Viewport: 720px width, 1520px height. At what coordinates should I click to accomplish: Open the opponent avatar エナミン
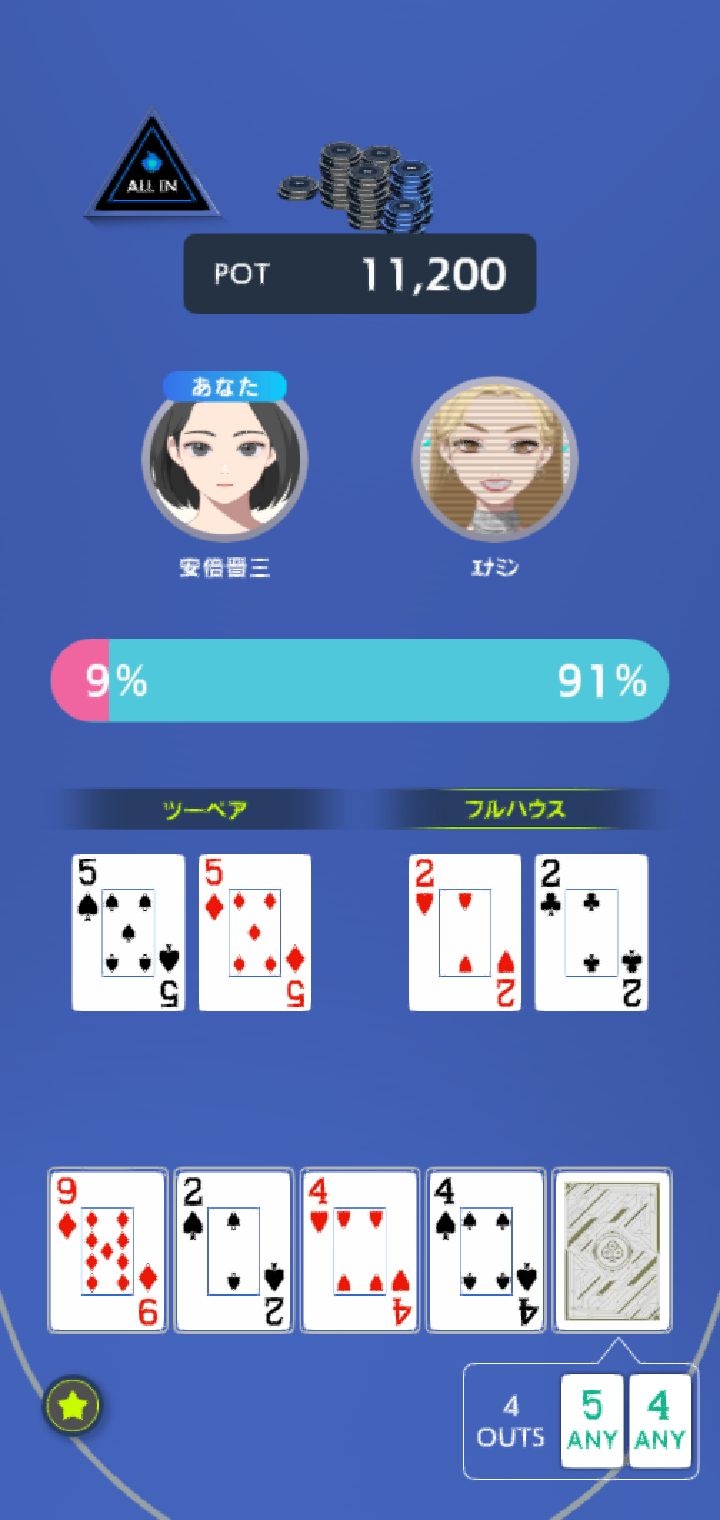[495, 460]
